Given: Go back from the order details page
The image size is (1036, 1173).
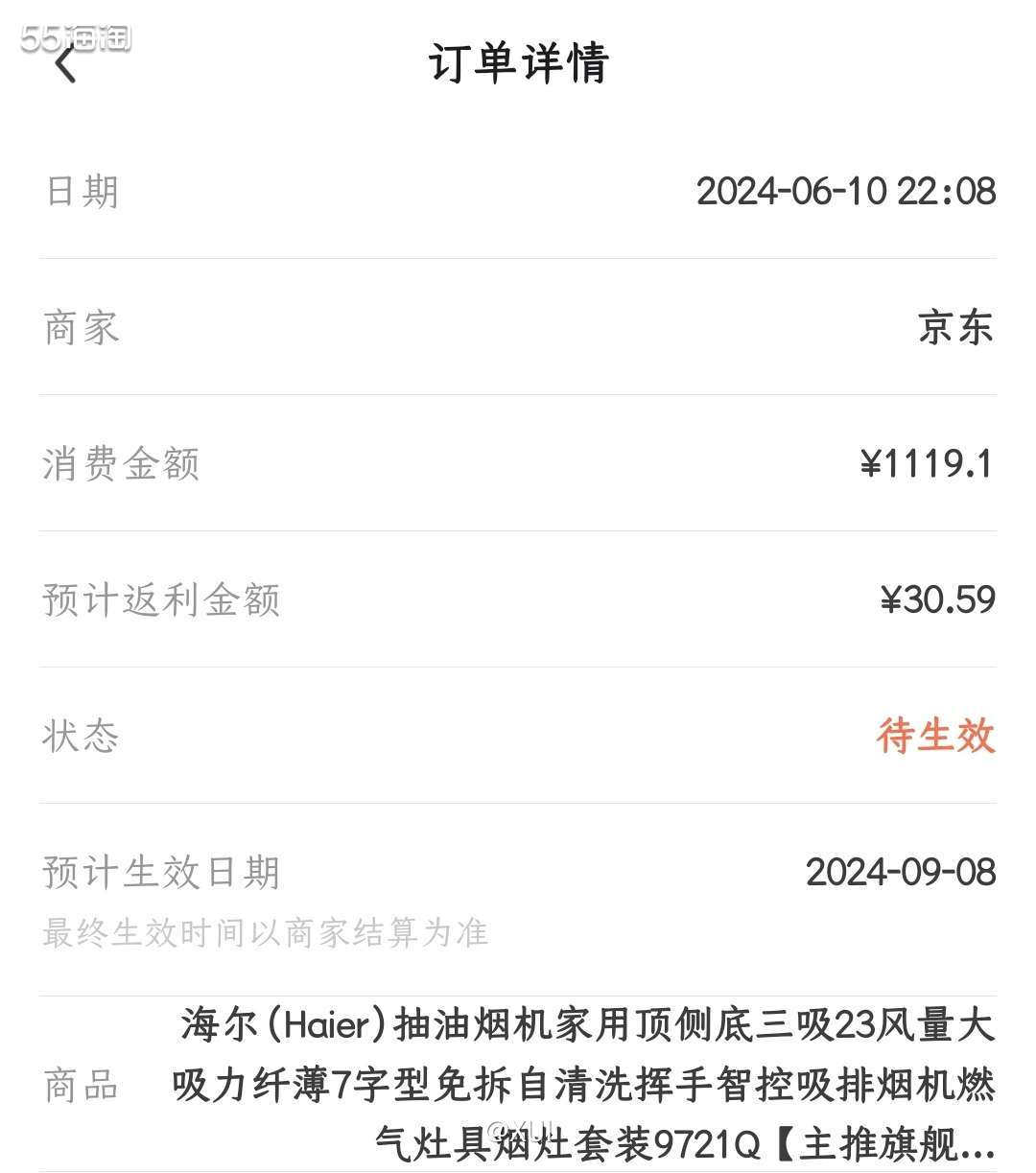Looking at the screenshot, I should click(x=65, y=65).
